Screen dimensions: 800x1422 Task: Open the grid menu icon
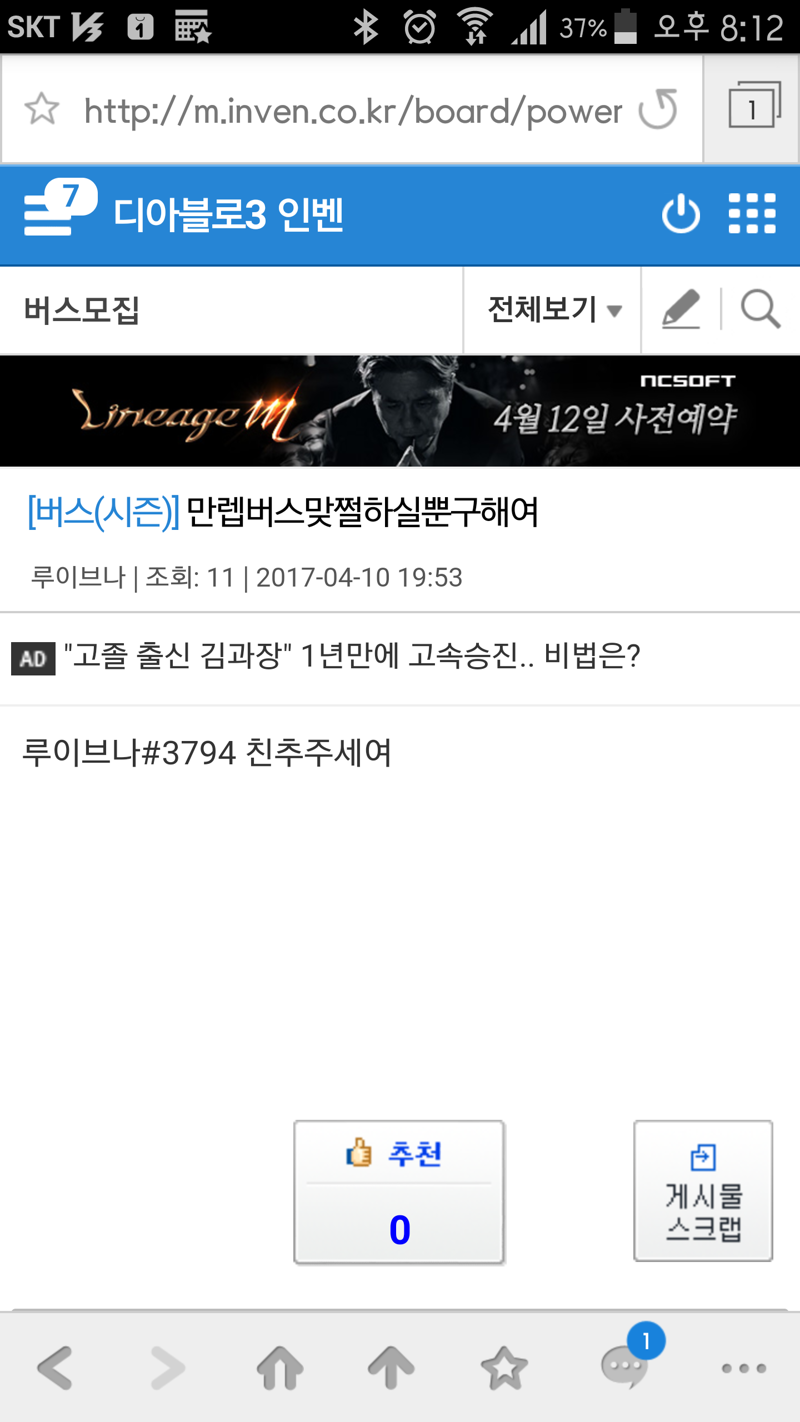pyautogui.click(x=752, y=214)
